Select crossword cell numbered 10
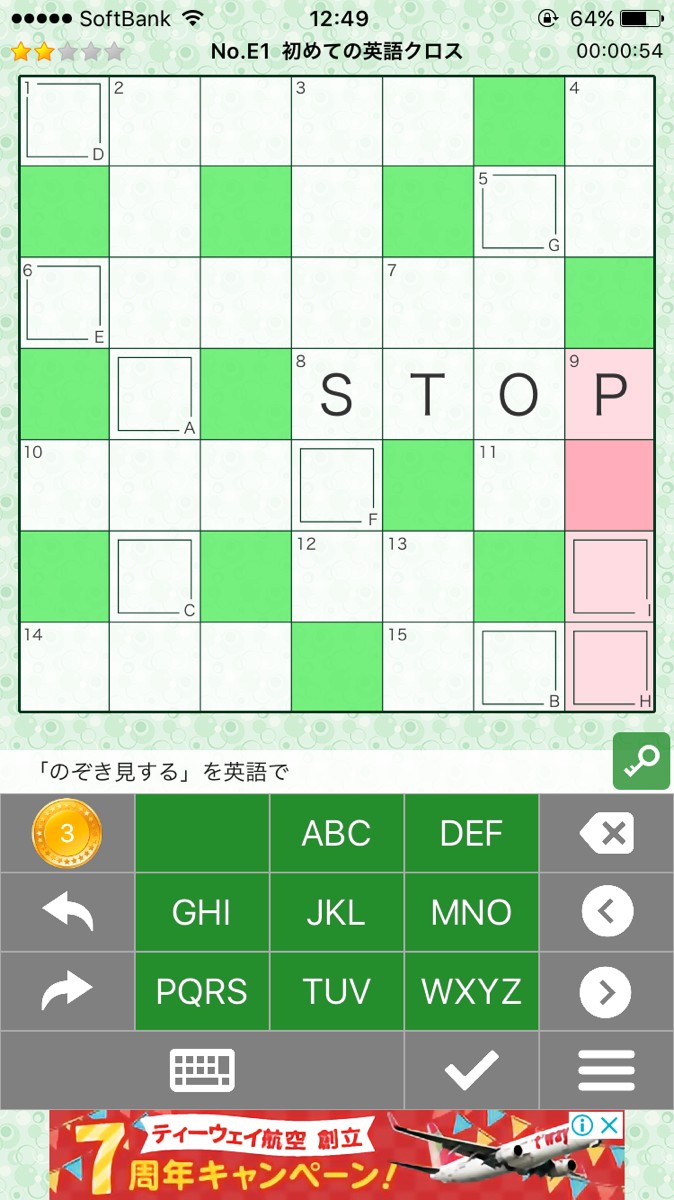674x1200 pixels. point(64,485)
